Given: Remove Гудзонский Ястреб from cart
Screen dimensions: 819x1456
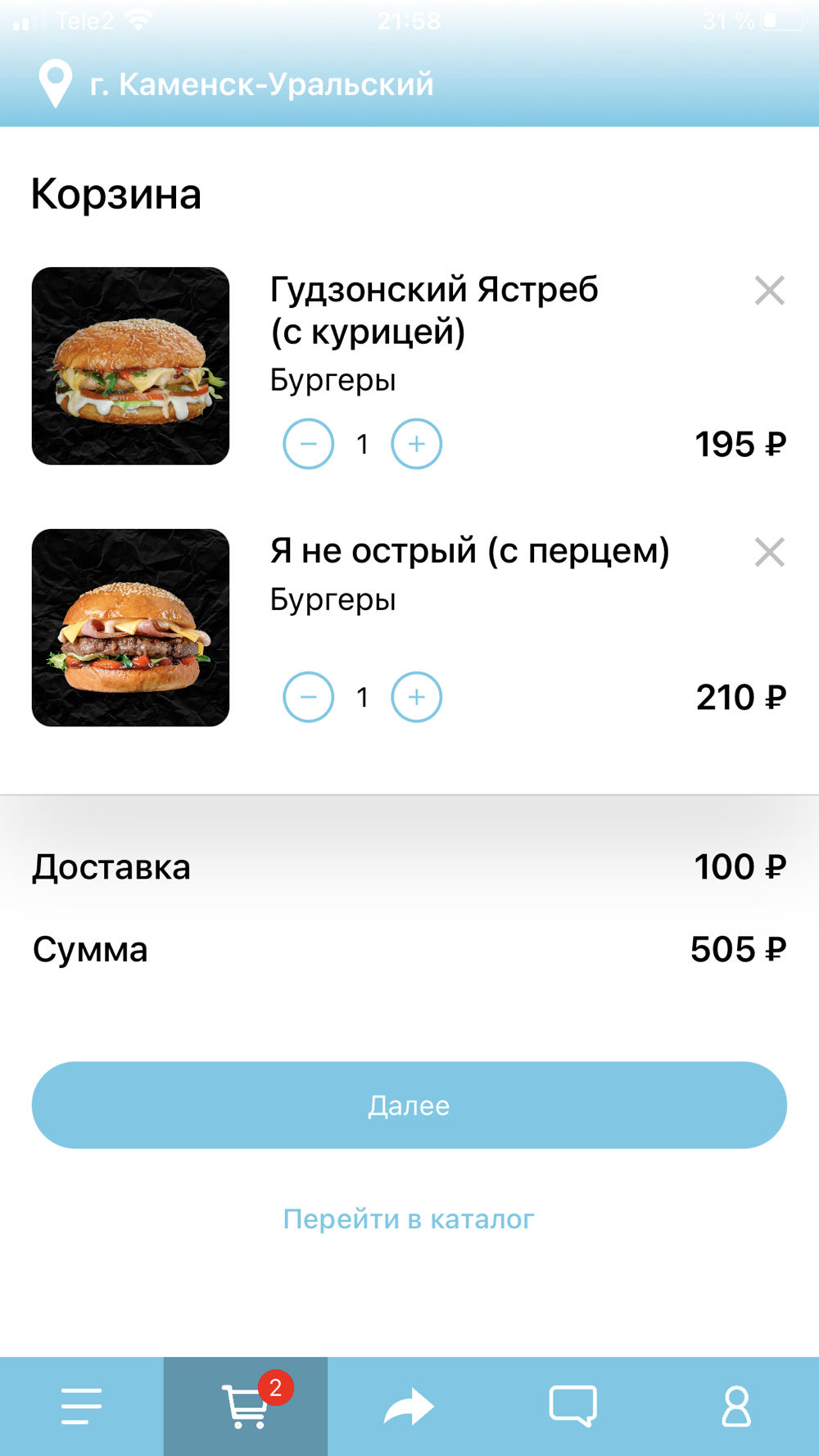Looking at the screenshot, I should (769, 291).
